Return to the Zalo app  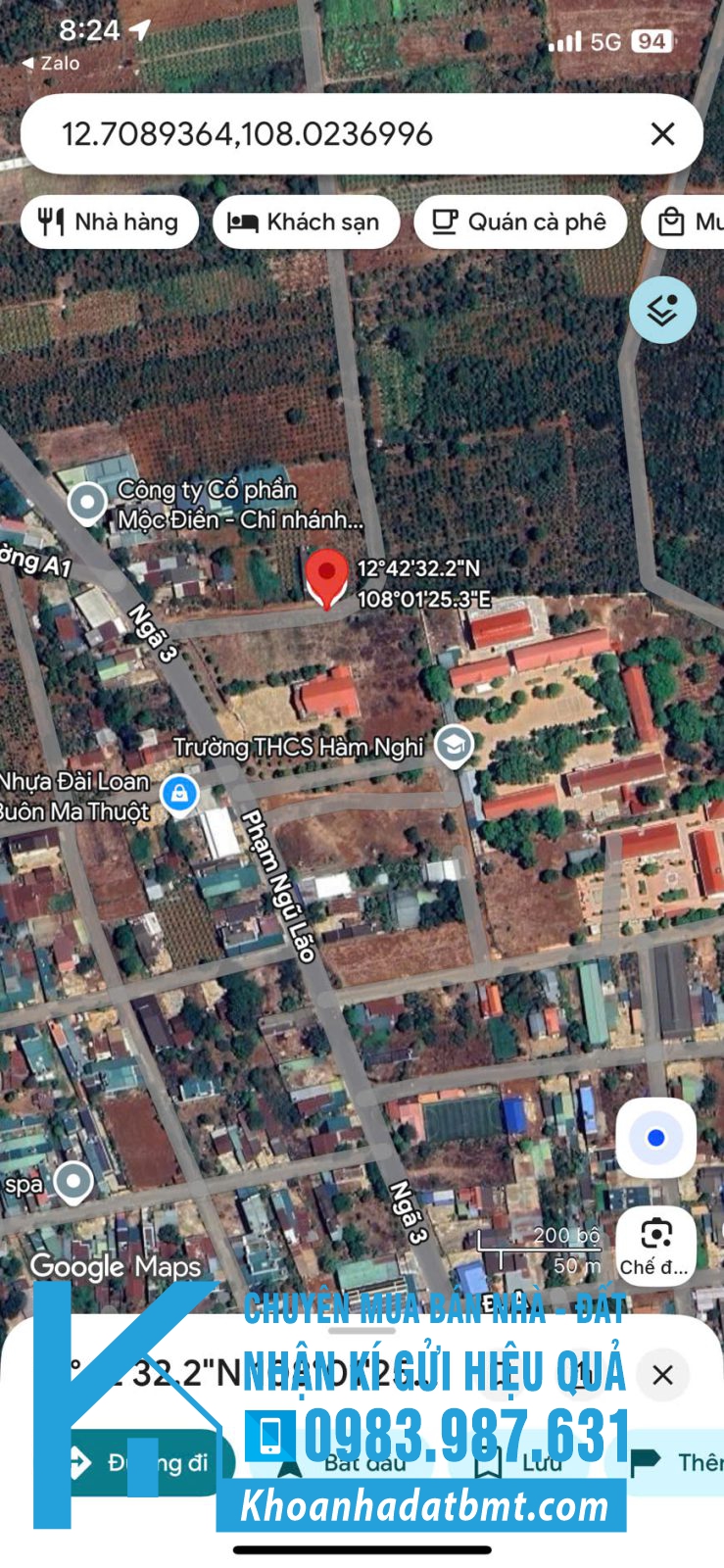point(51,63)
